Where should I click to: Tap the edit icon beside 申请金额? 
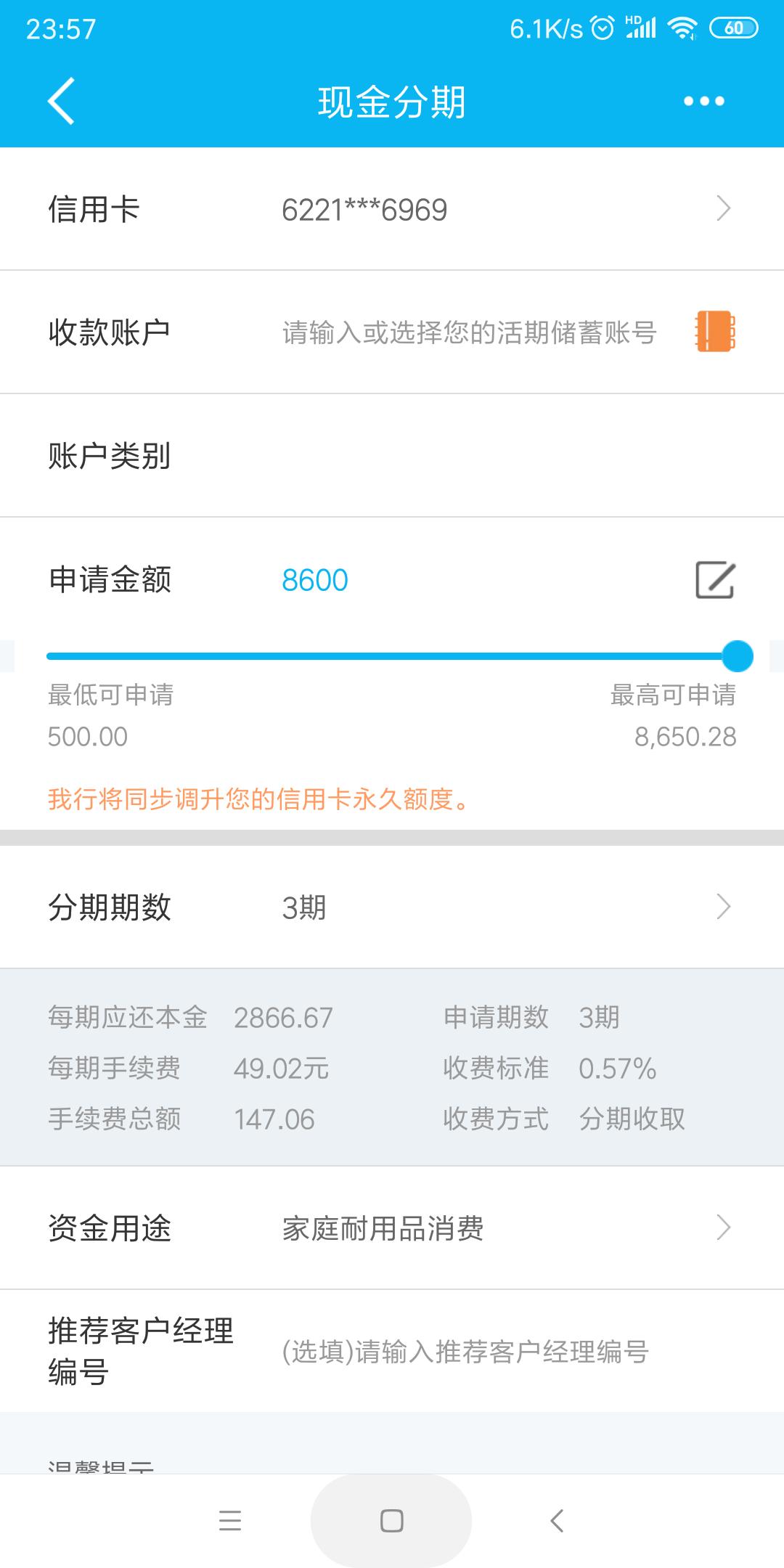715,581
